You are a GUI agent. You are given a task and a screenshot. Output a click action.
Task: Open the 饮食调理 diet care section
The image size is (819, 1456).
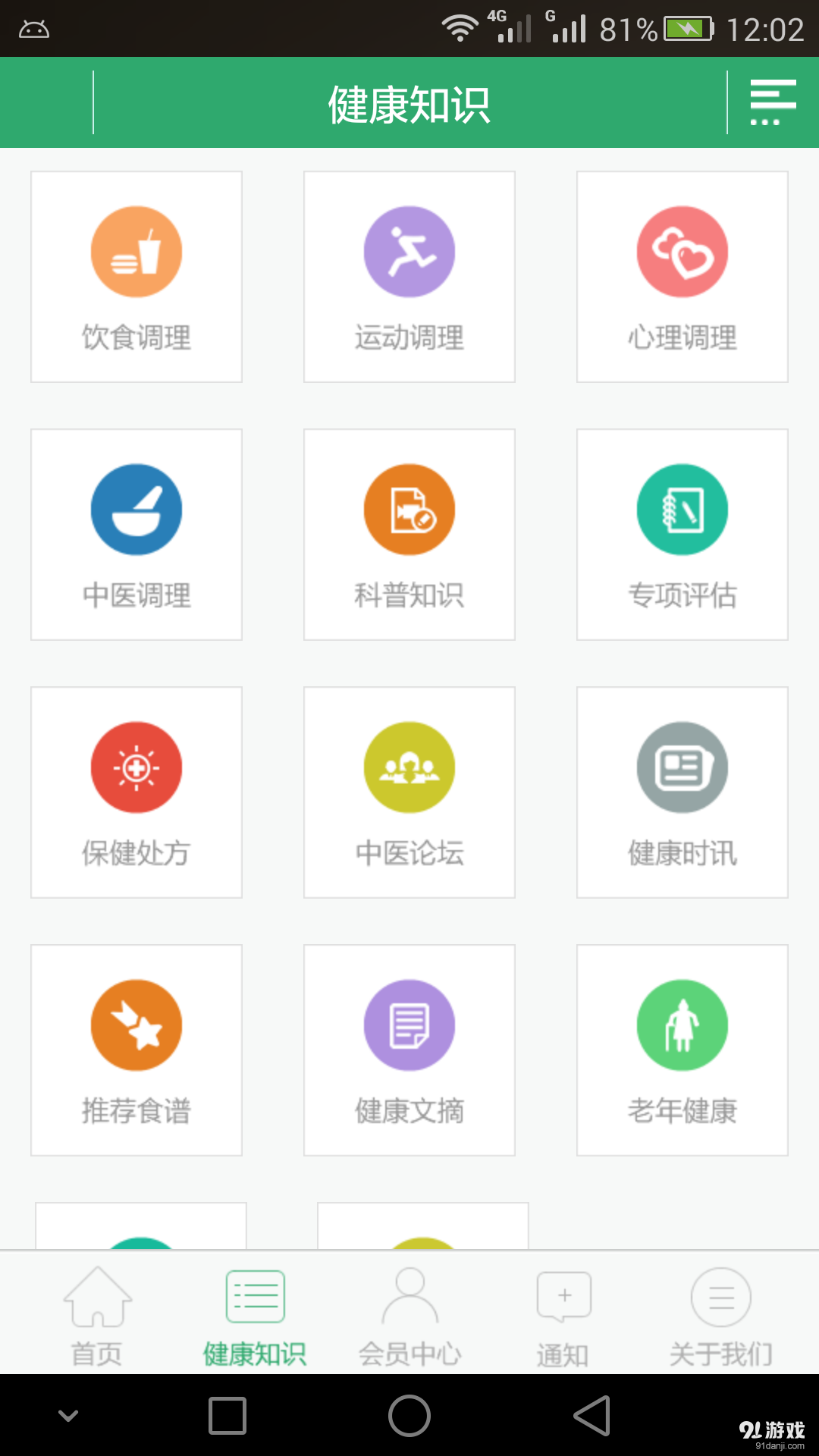tap(136, 277)
